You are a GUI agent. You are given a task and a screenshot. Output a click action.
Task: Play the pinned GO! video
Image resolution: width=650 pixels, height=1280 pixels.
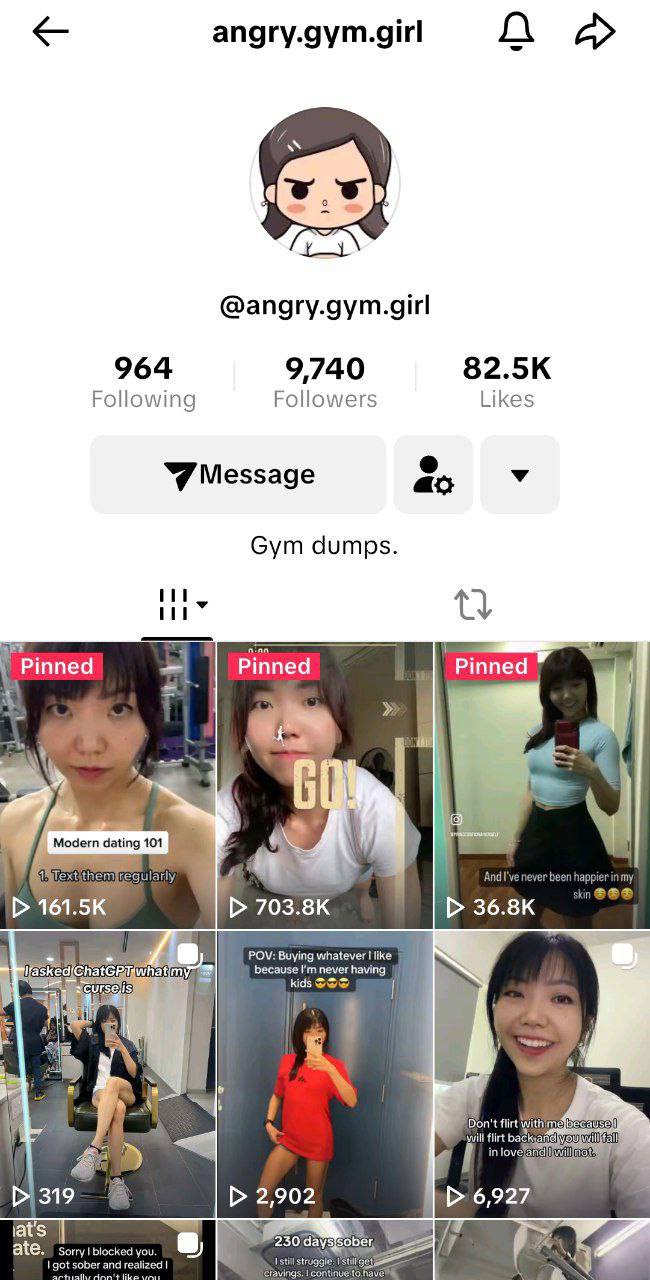(325, 785)
